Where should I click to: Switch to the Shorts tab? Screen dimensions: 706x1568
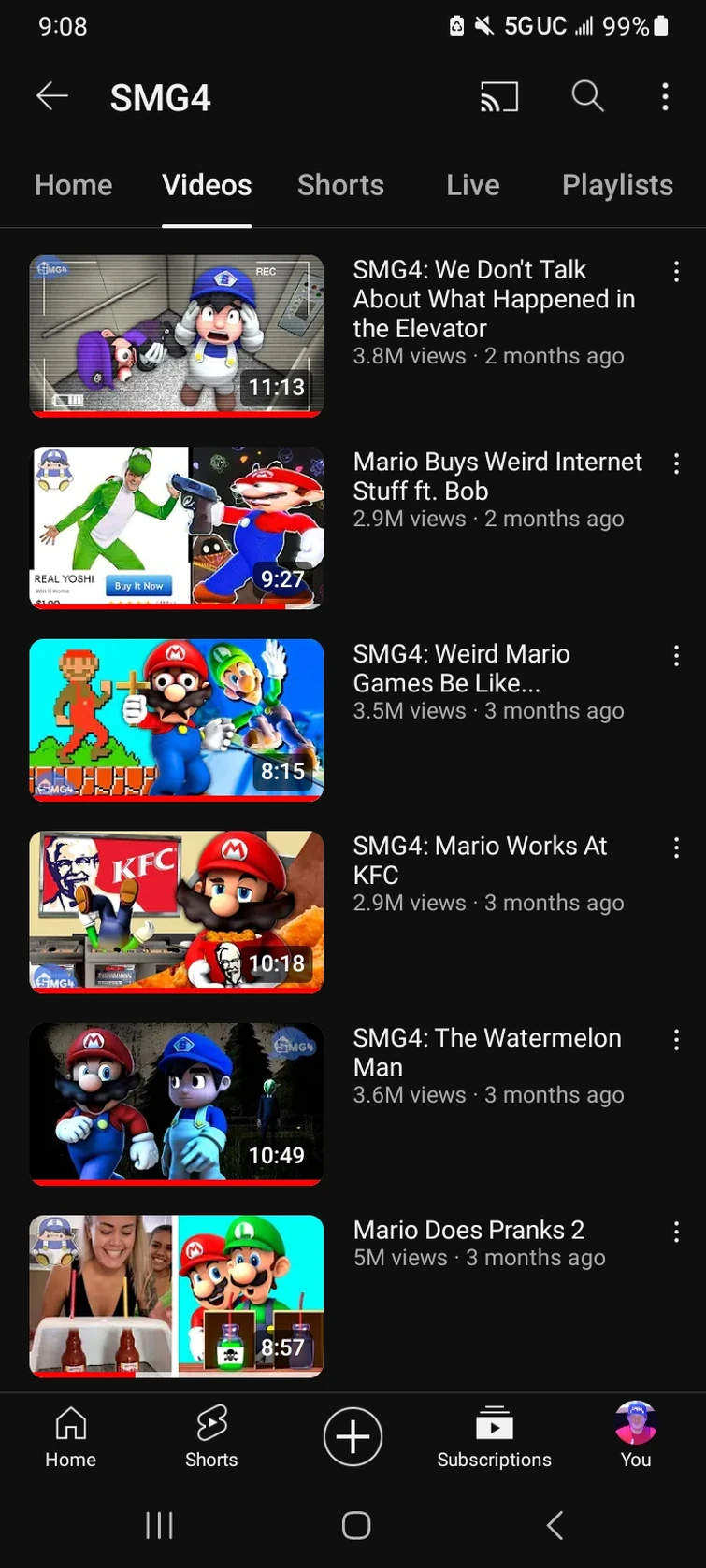tap(340, 185)
